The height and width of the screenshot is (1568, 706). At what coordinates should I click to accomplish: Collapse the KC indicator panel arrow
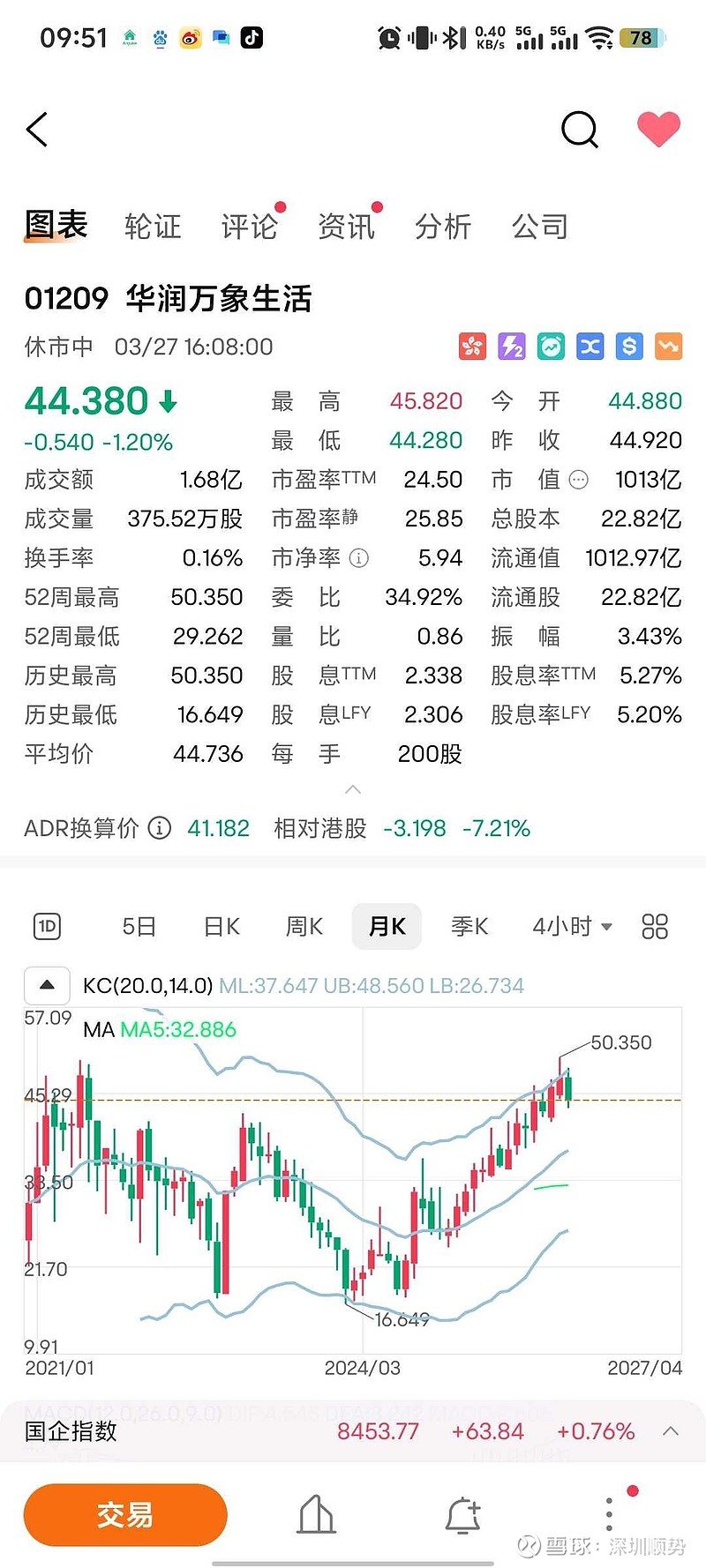(x=47, y=985)
